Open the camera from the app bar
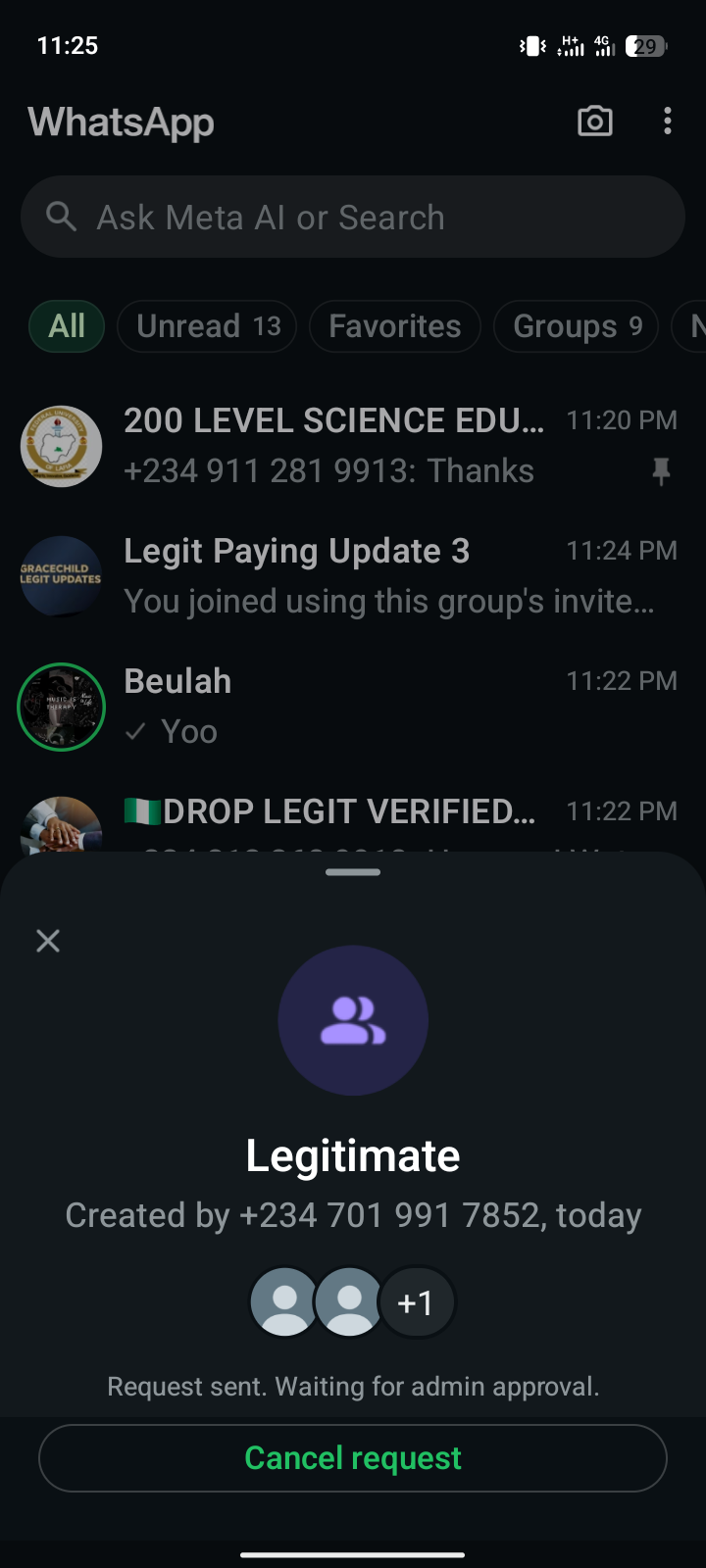The image size is (706, 1568). pyautogui.click(x=594, y=122)
